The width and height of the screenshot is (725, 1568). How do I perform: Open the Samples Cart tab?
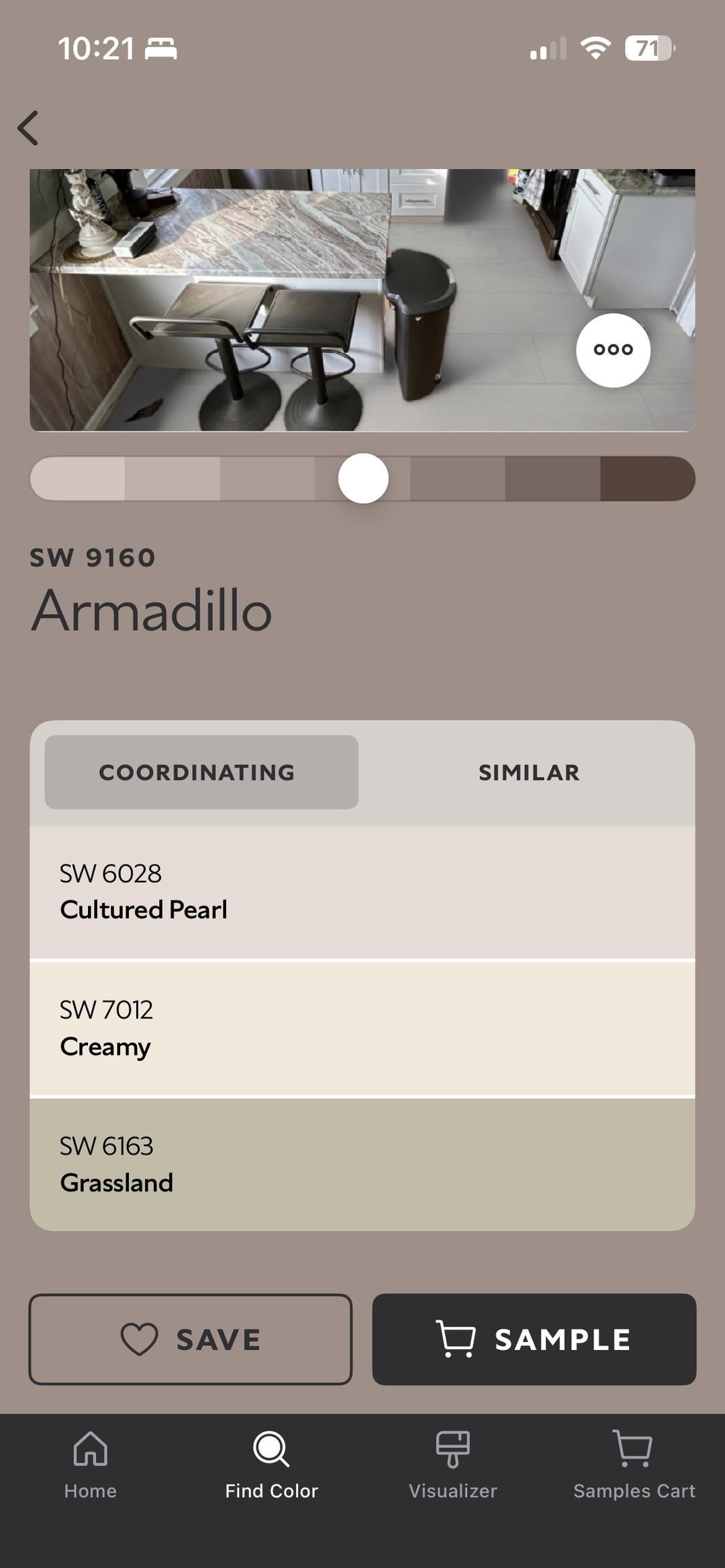[634, 1464]
